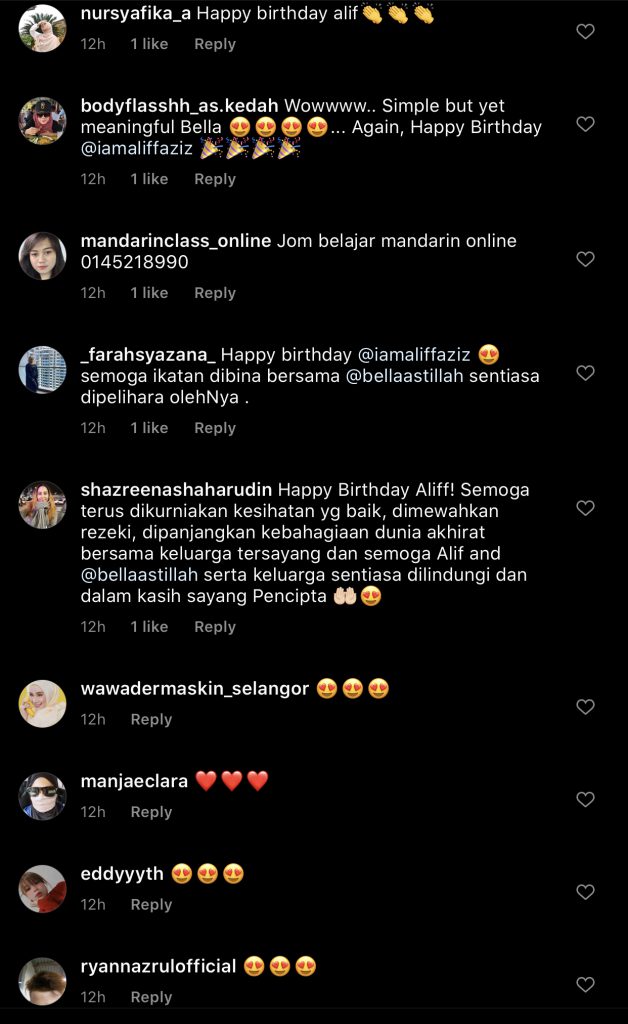This screenshot has height=1024, width=628.
Task: Like manjaeclara's heart comment
Action: 586,799
